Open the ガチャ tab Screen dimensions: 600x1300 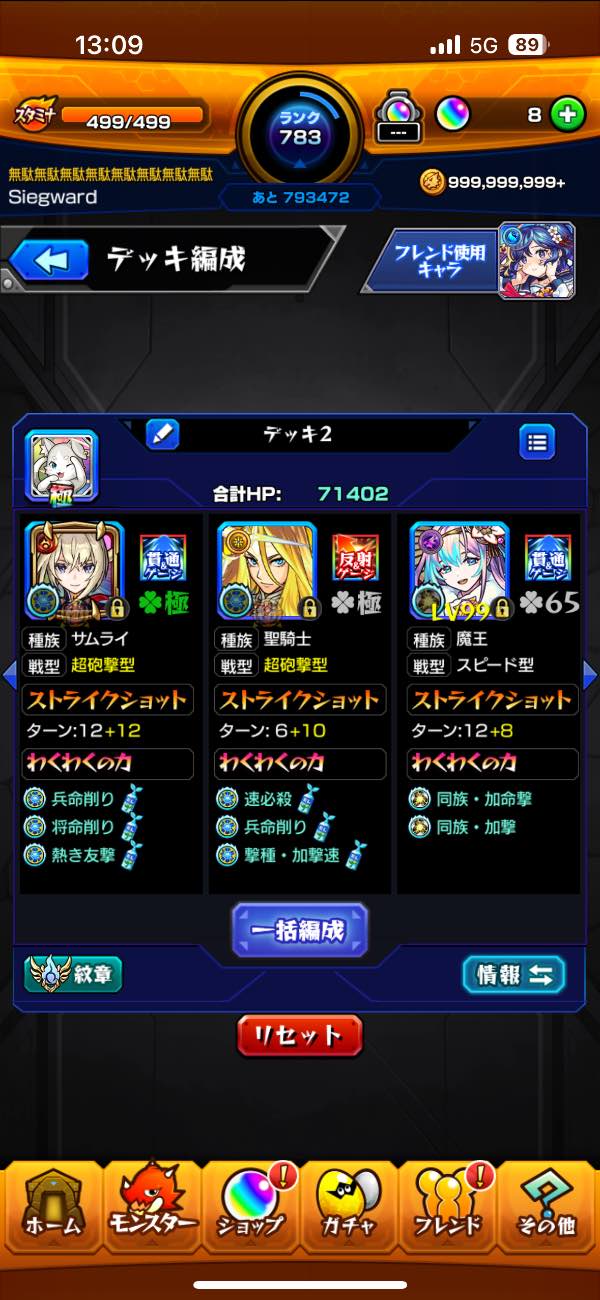[x=348, y=1200]
